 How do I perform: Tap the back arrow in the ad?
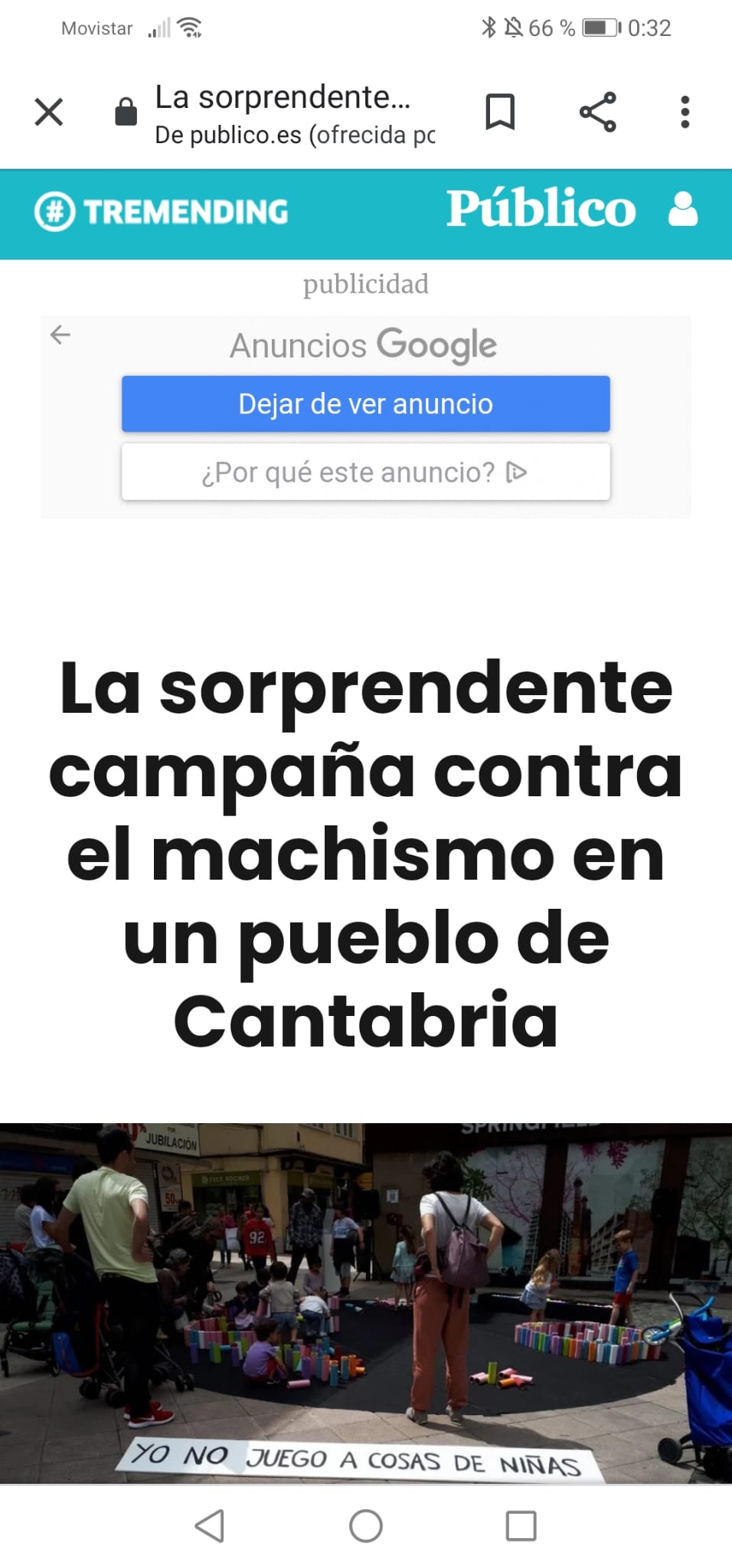click(60, 335)
